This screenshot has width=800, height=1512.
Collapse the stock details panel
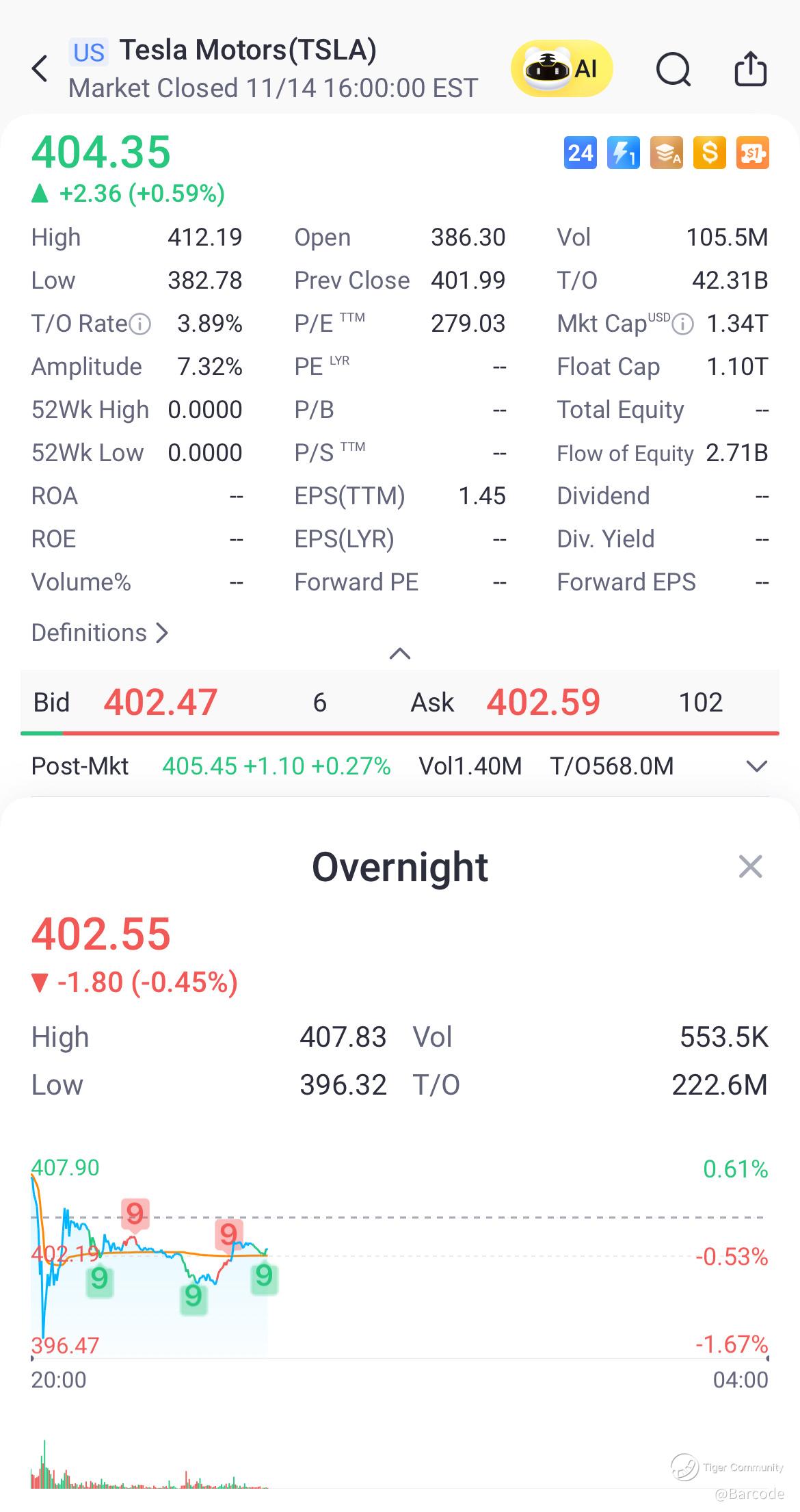coord(400,654)
